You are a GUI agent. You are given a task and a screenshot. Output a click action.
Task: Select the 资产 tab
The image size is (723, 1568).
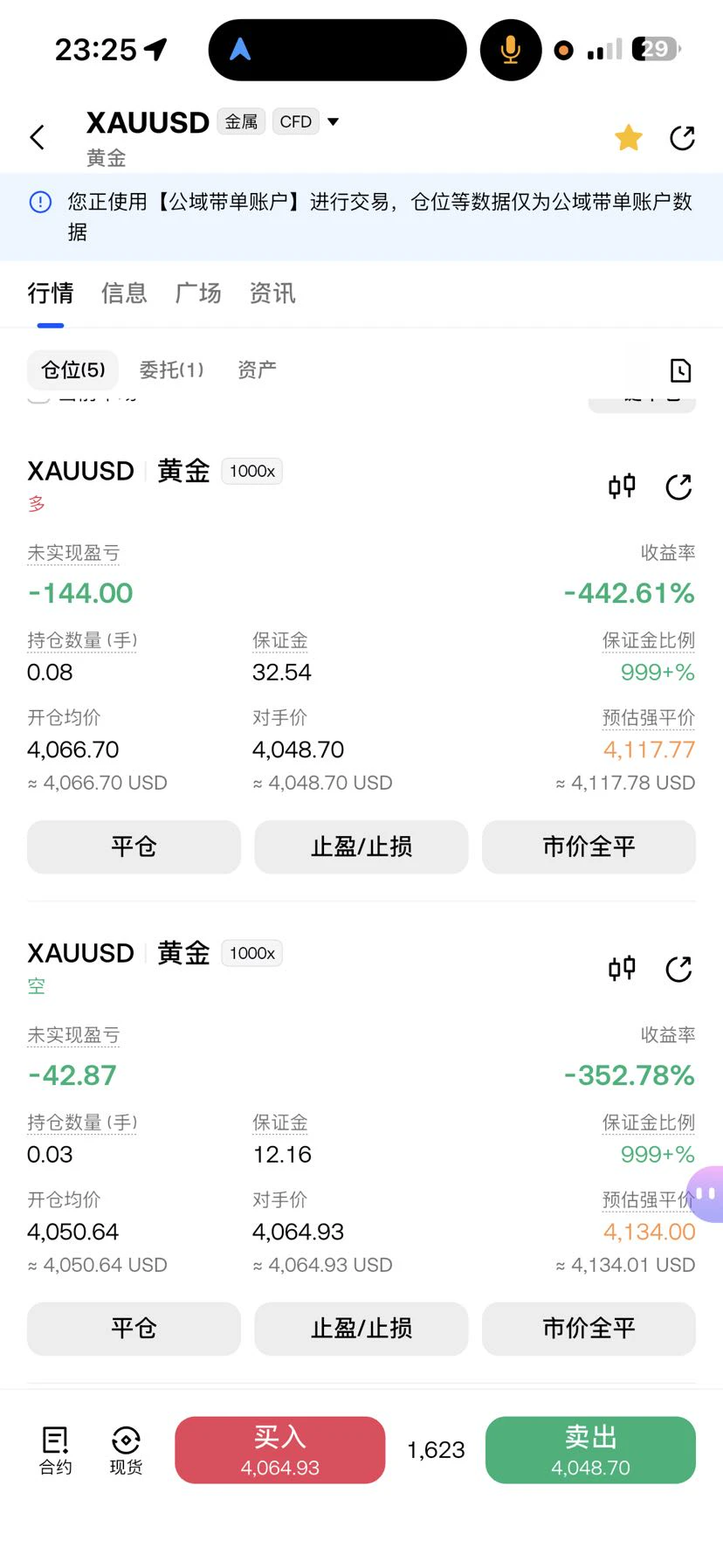(x=257, y=370)
